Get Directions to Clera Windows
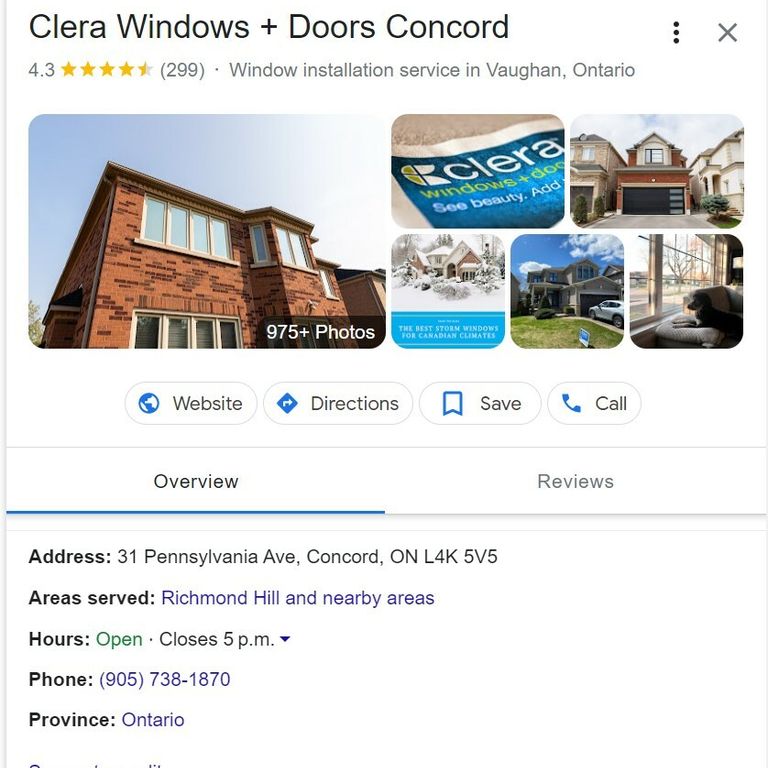Screen dimensions: 768x768 click(338, 404)
